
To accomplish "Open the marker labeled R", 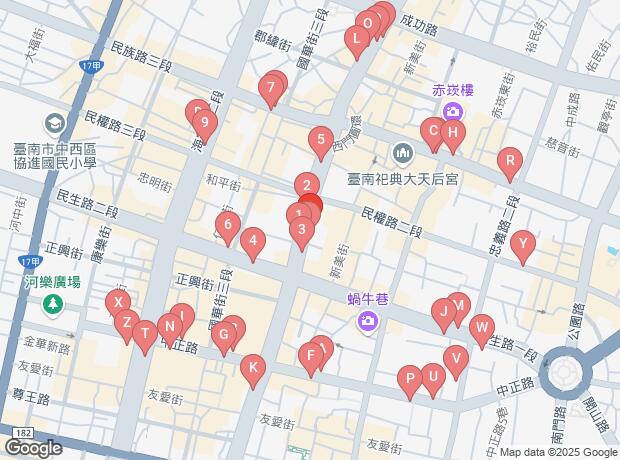I will (509, 161).
